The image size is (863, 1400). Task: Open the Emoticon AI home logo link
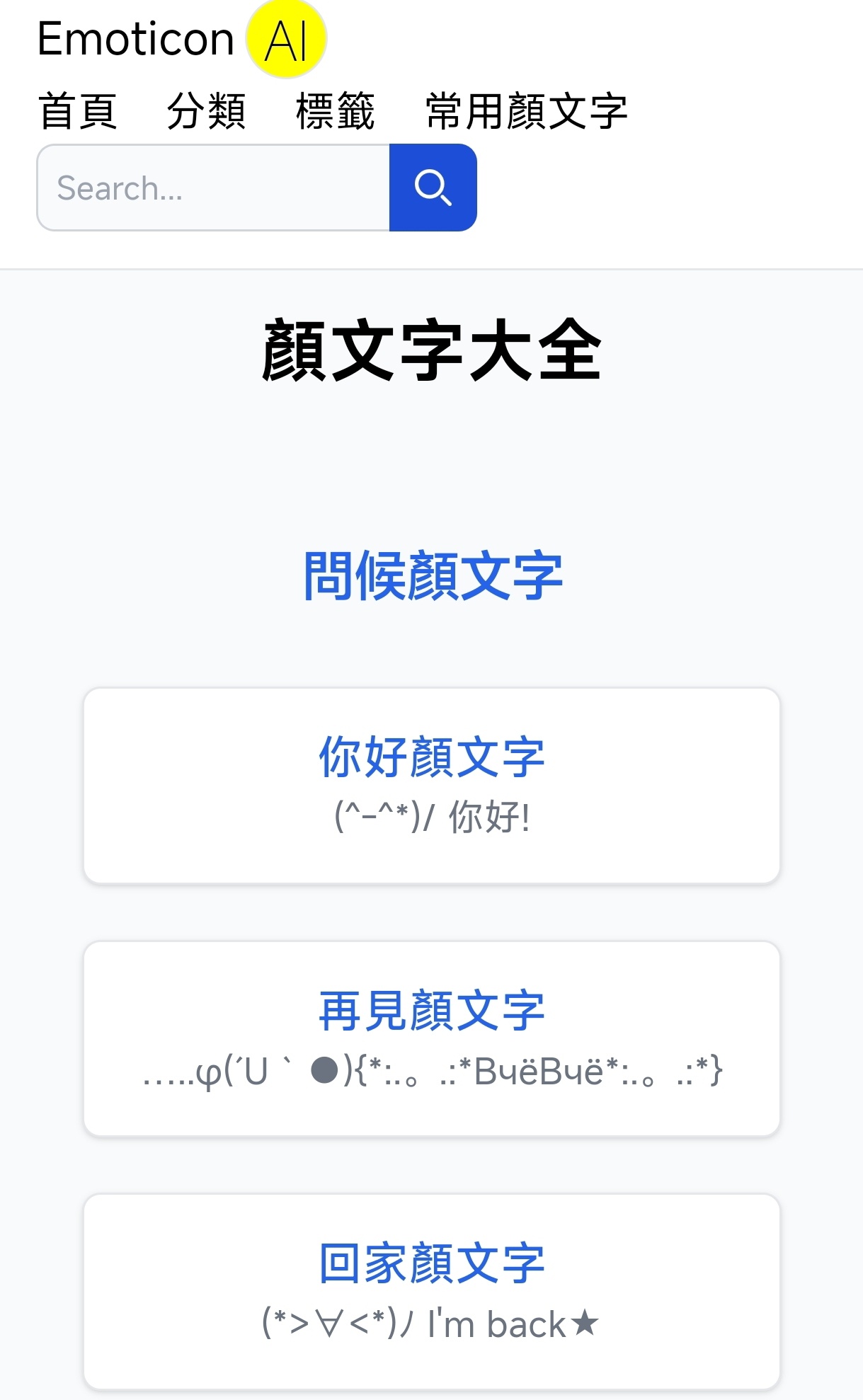(x=181, y=39)
